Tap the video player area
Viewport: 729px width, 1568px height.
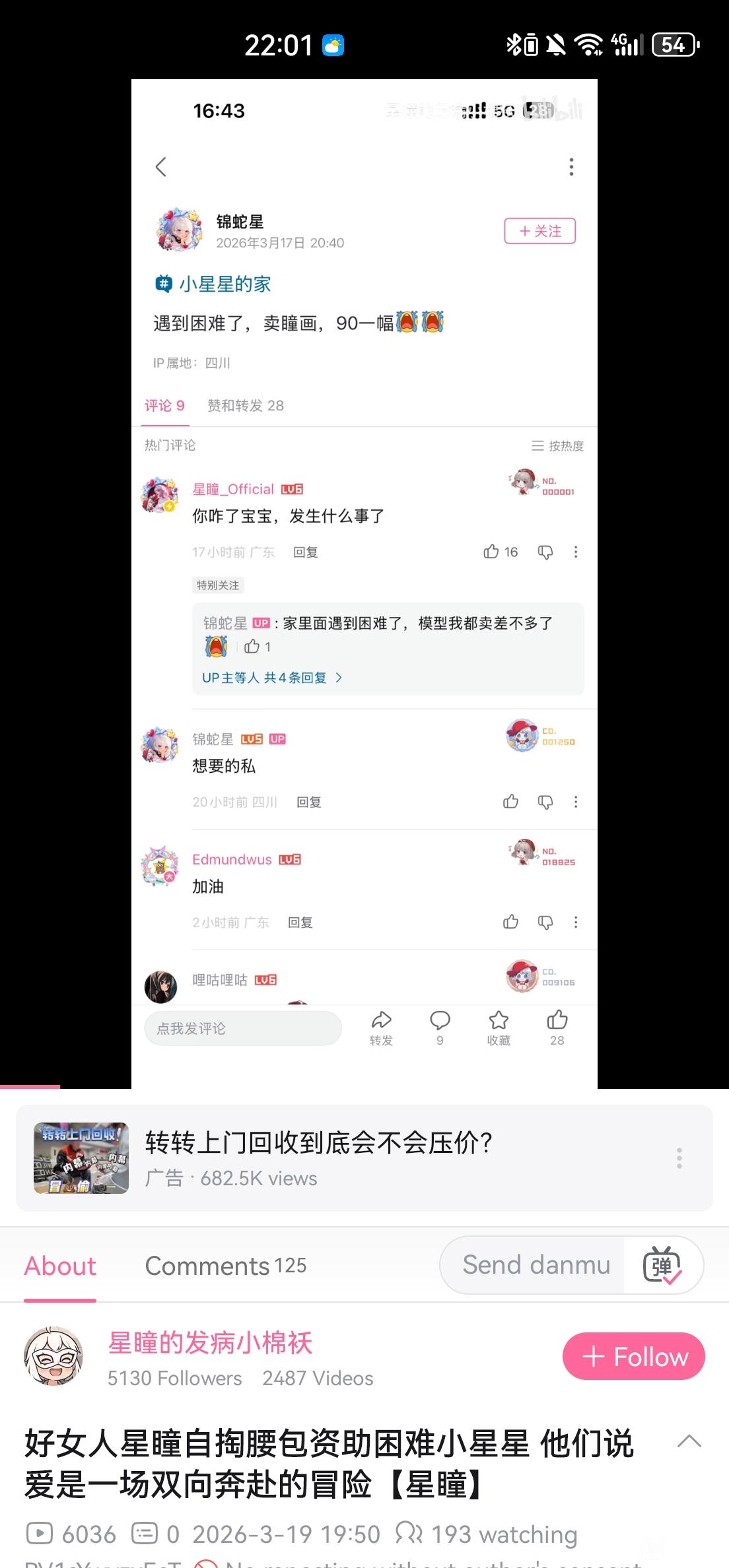(x=364, y=581)
